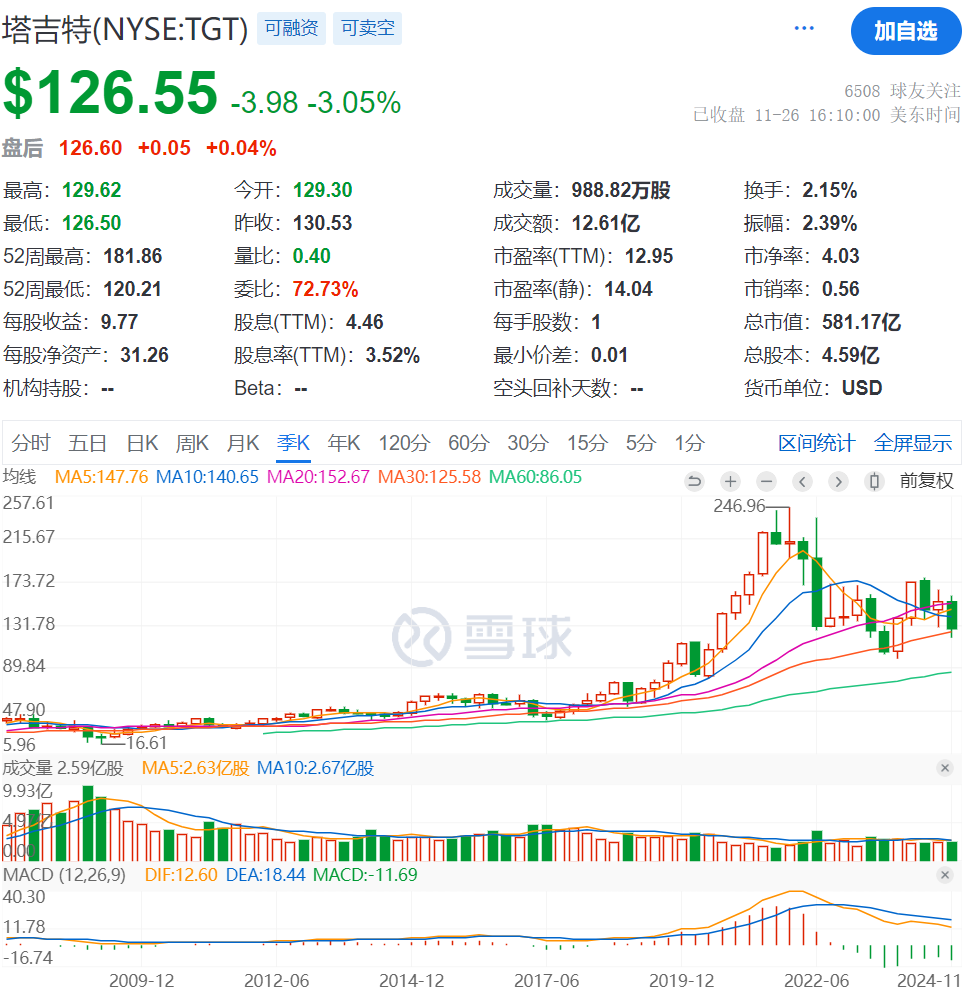Show the 120分 chart
This screenshot has width=969, height=1005.
click(404, 443)
